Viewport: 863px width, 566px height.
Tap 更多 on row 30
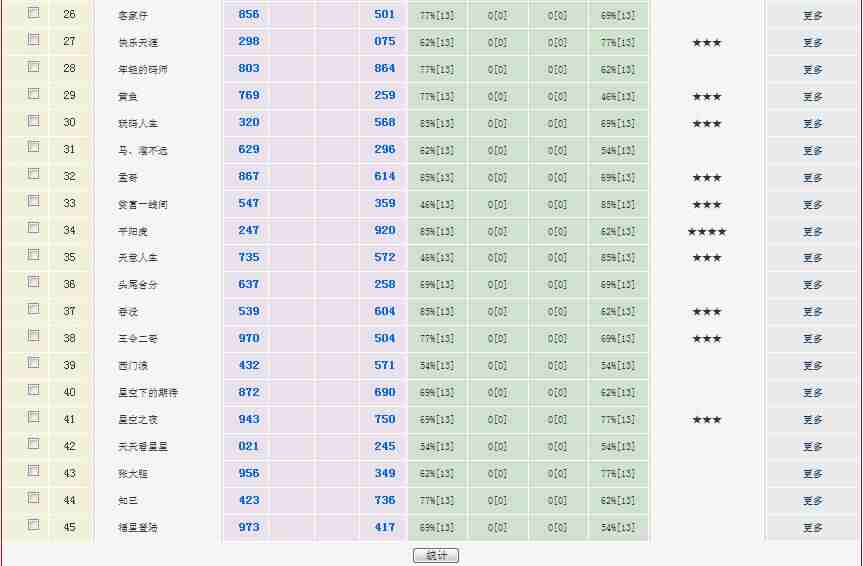[x=813, y=124]
